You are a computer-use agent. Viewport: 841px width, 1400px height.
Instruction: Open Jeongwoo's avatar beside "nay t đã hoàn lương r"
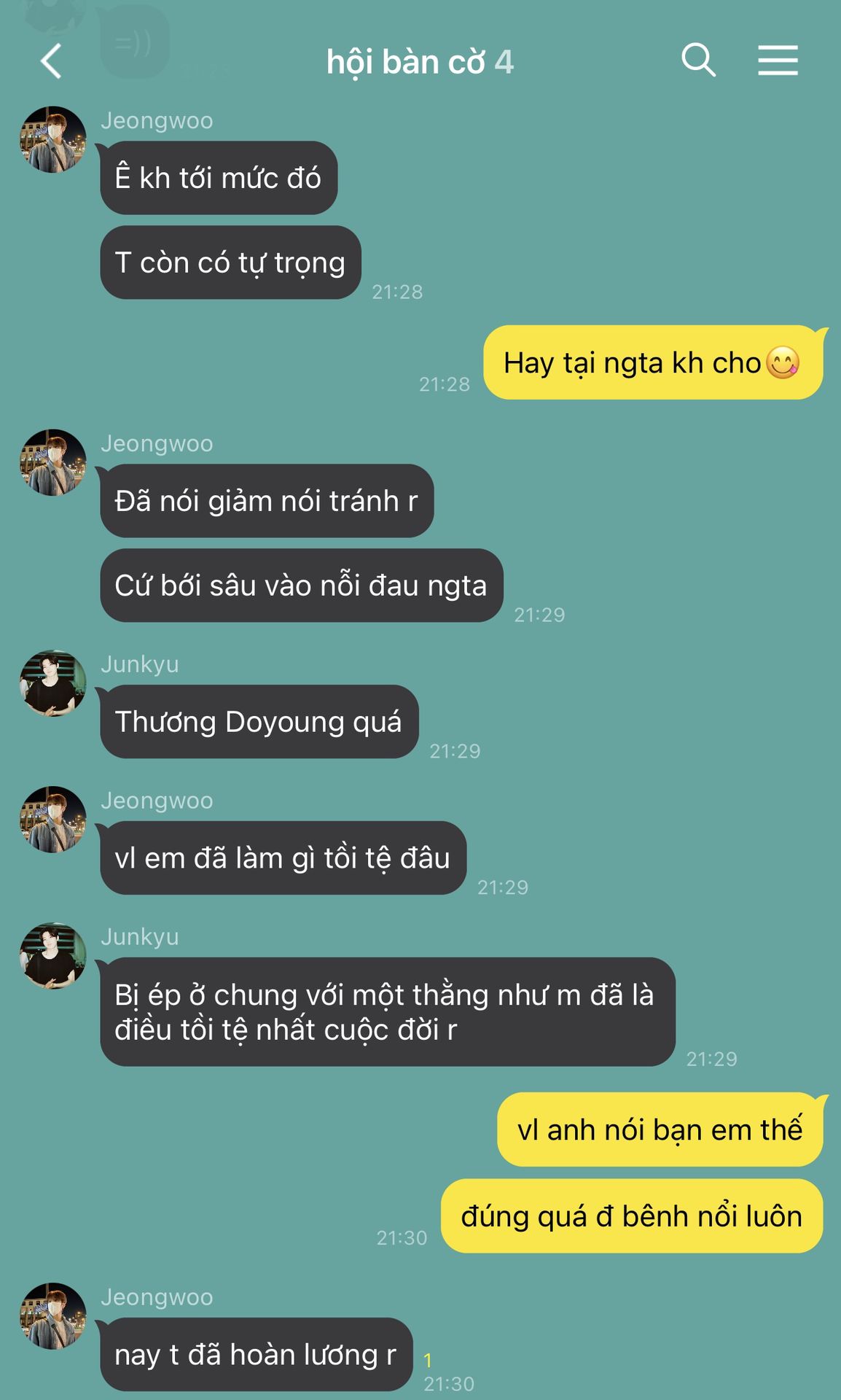coord(52,1316)
